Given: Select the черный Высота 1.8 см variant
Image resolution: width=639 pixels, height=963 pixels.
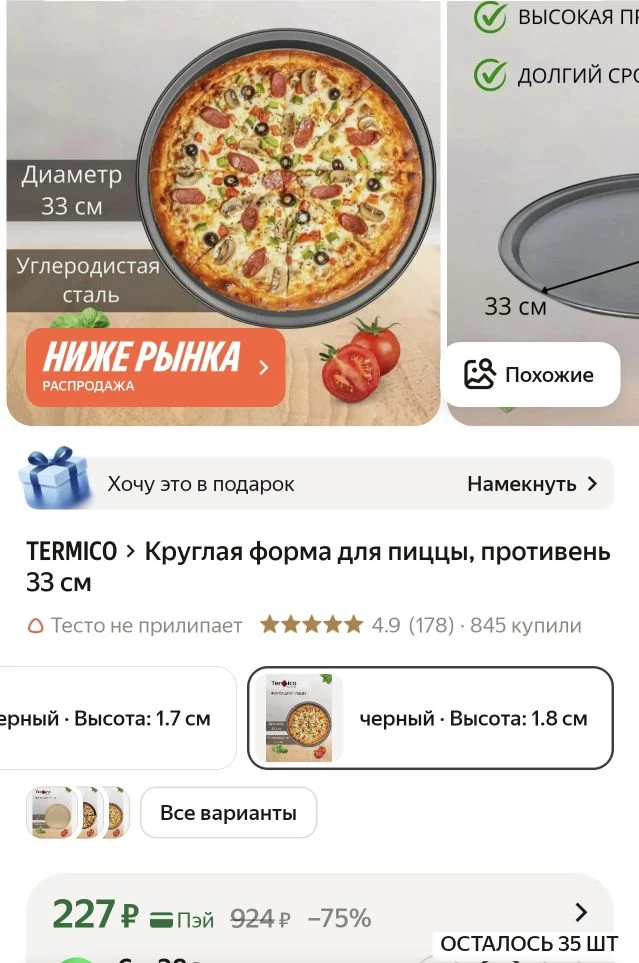Looking at the screenshot, I should point(430,718).
